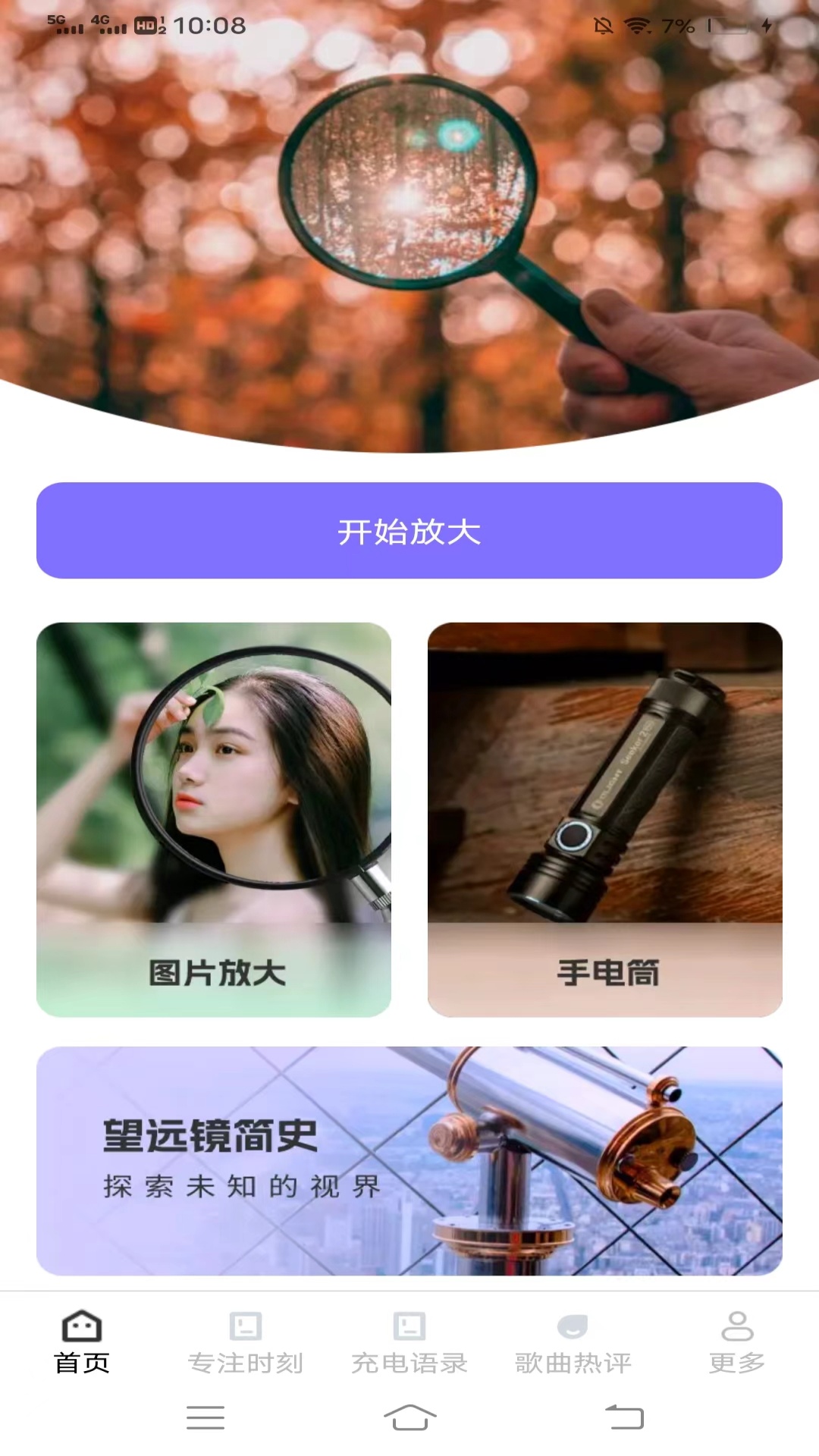Image resolution: width=819 pixels, height=1456 pixels.
Task: Open the 图片放大 card
Action: point(214,819)
